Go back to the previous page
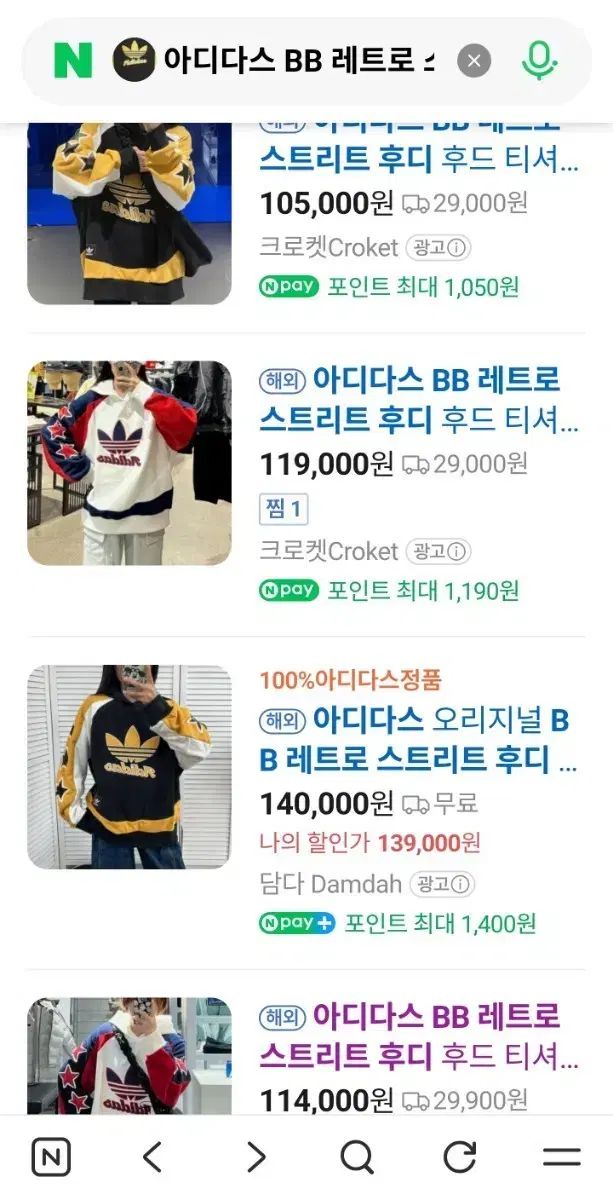The height and width of the screenshot is (1200, 613). pyautogui.click(x=152, y=1158)
